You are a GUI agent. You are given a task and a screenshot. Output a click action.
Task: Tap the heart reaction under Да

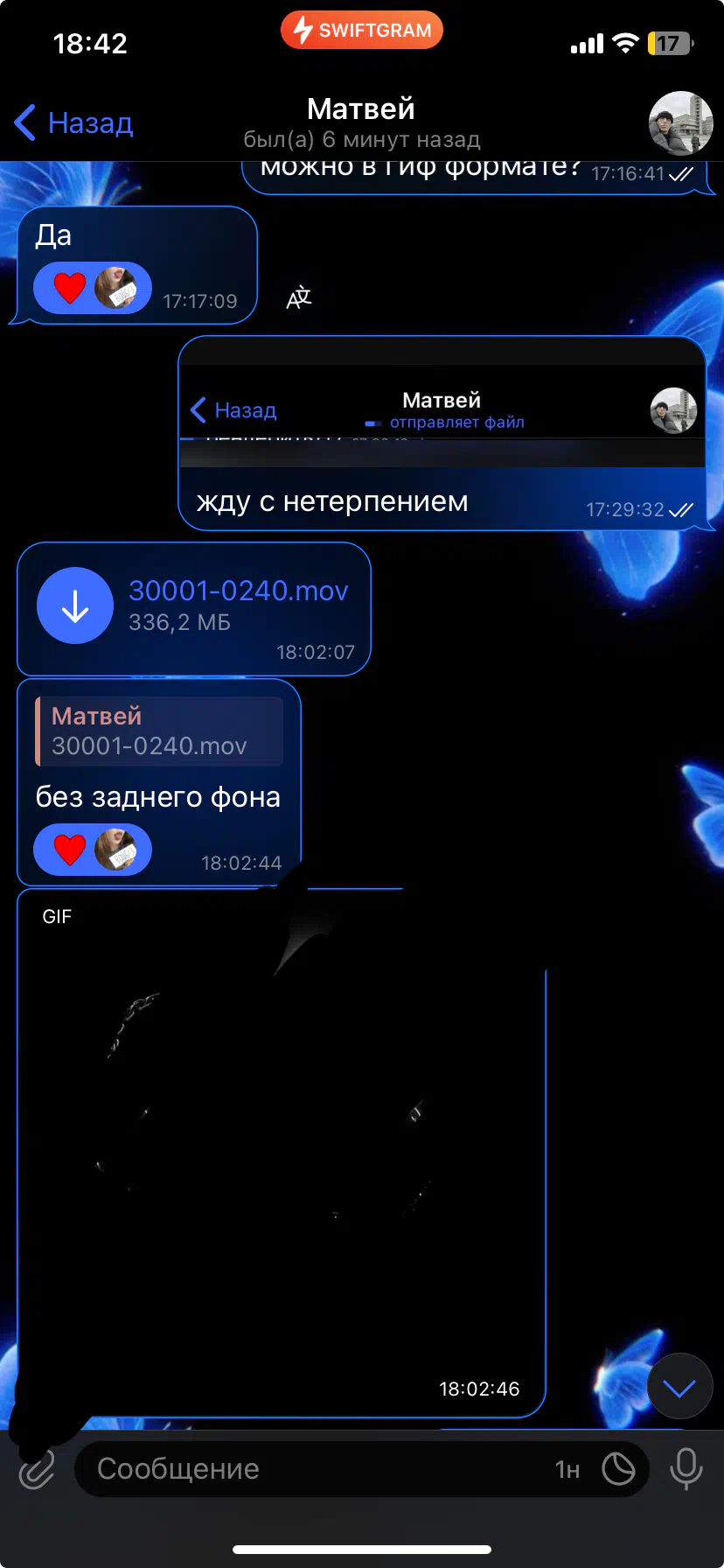click(x=70, y=288)
